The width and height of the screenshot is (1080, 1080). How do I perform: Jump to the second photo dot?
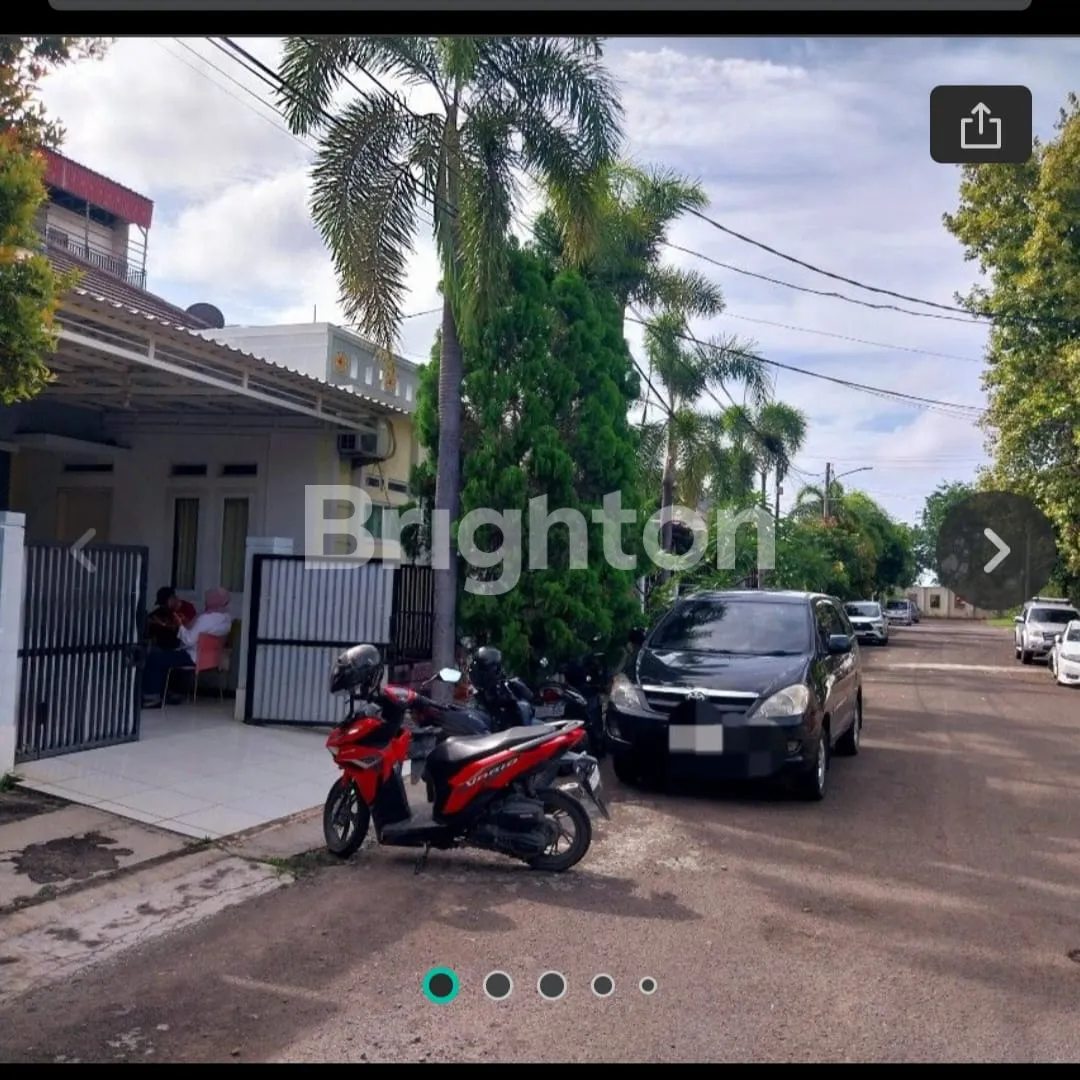coord(498,986)
